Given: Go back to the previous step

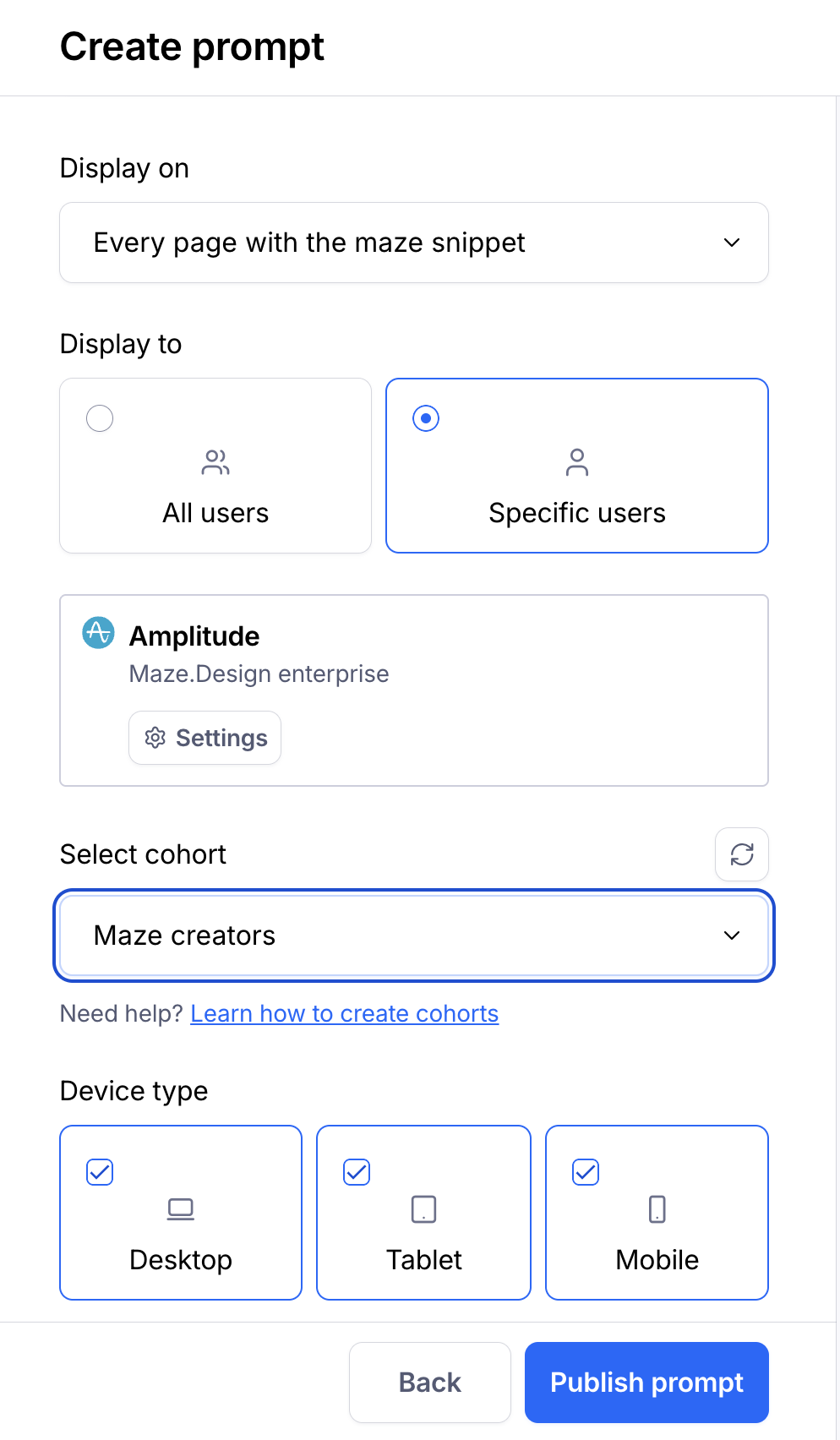Looking at the screenshot, I should [429, 1383].
